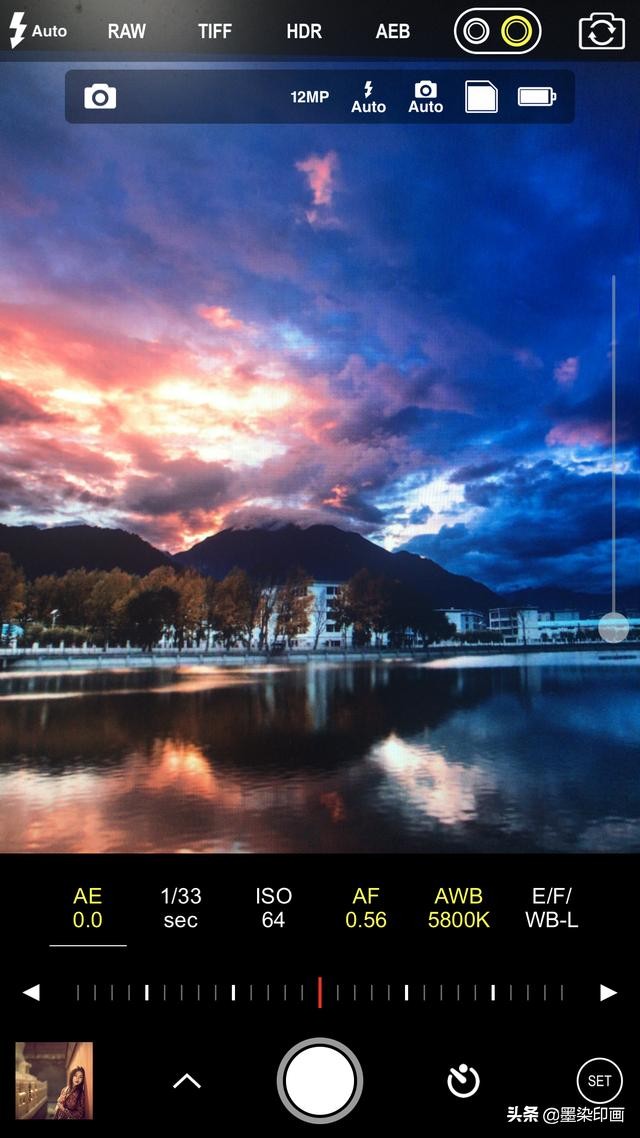640x1138 pixels.
Task: Turn on HDR mode
Action: [x=304, y=31]
